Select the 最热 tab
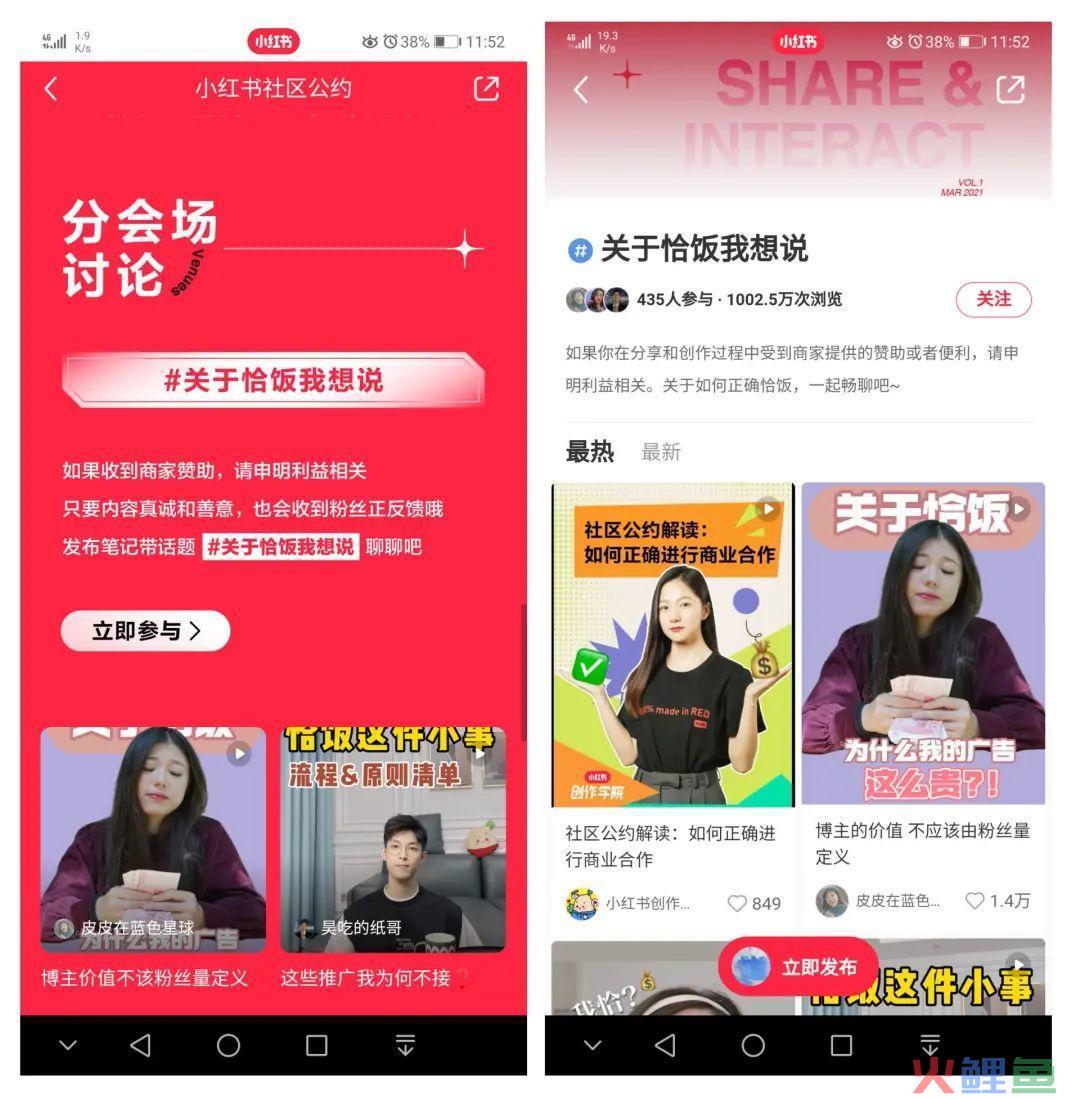The height and width of the screenshot is (1099, 1080). pyautogui.click(x=589, y=452)
